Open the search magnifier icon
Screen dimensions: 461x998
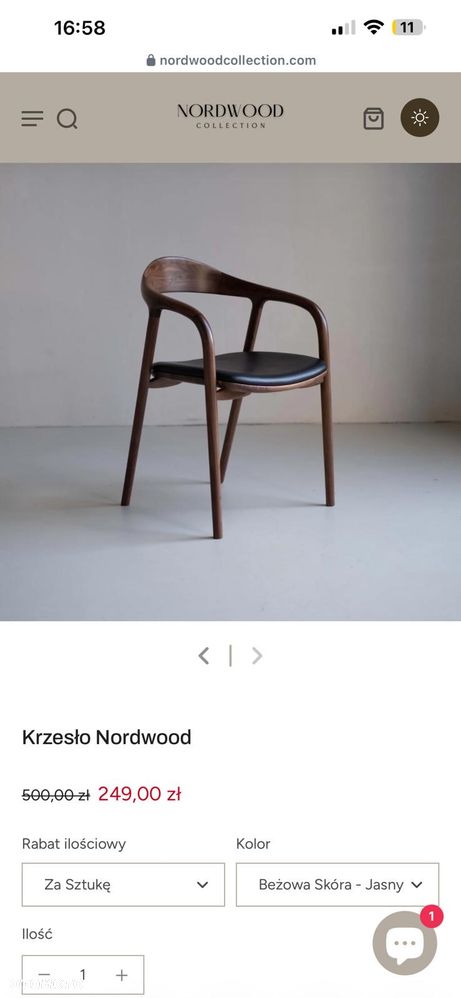point(67,118)
